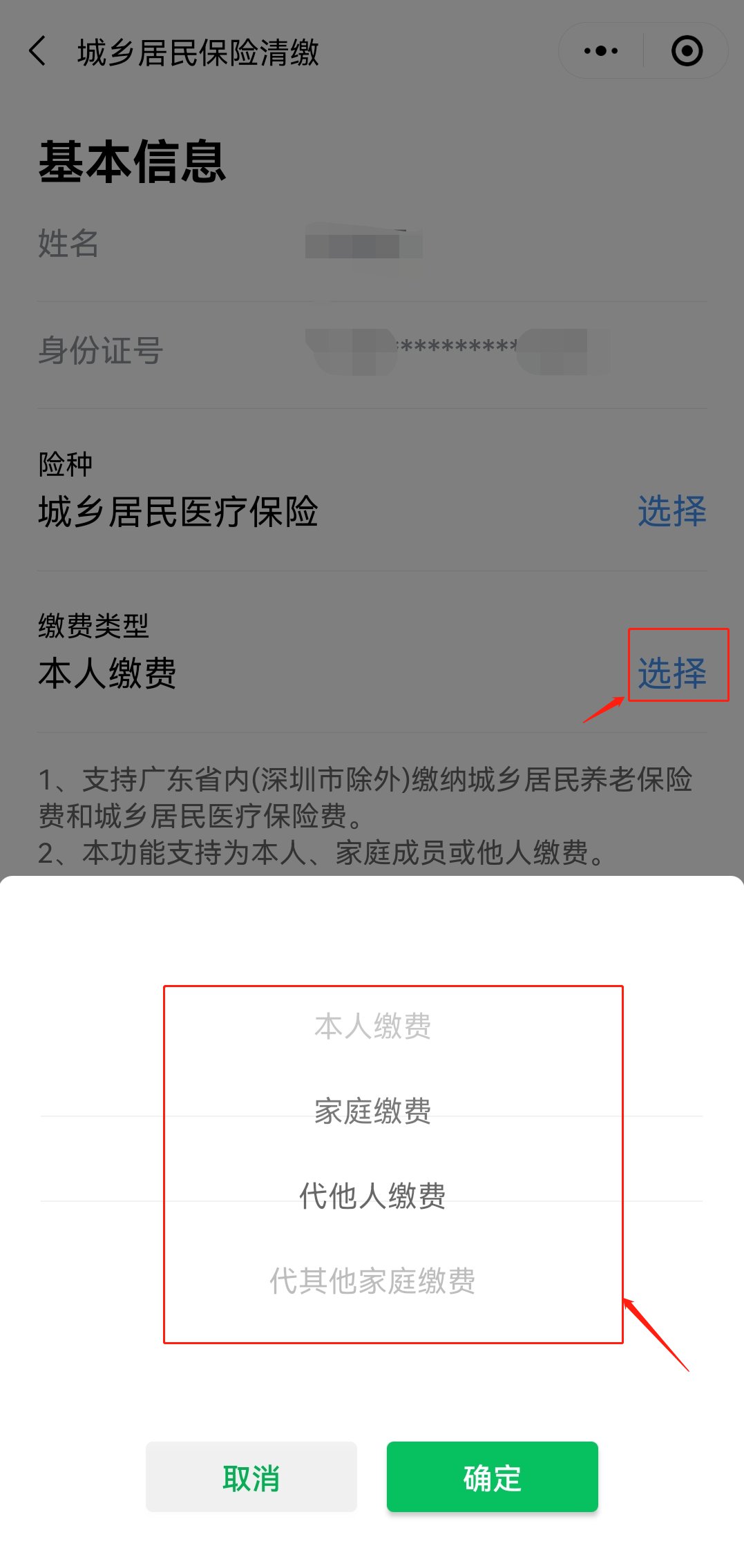
Task: Tap 选择 next to 缴费类型
Action: (671, 673)
